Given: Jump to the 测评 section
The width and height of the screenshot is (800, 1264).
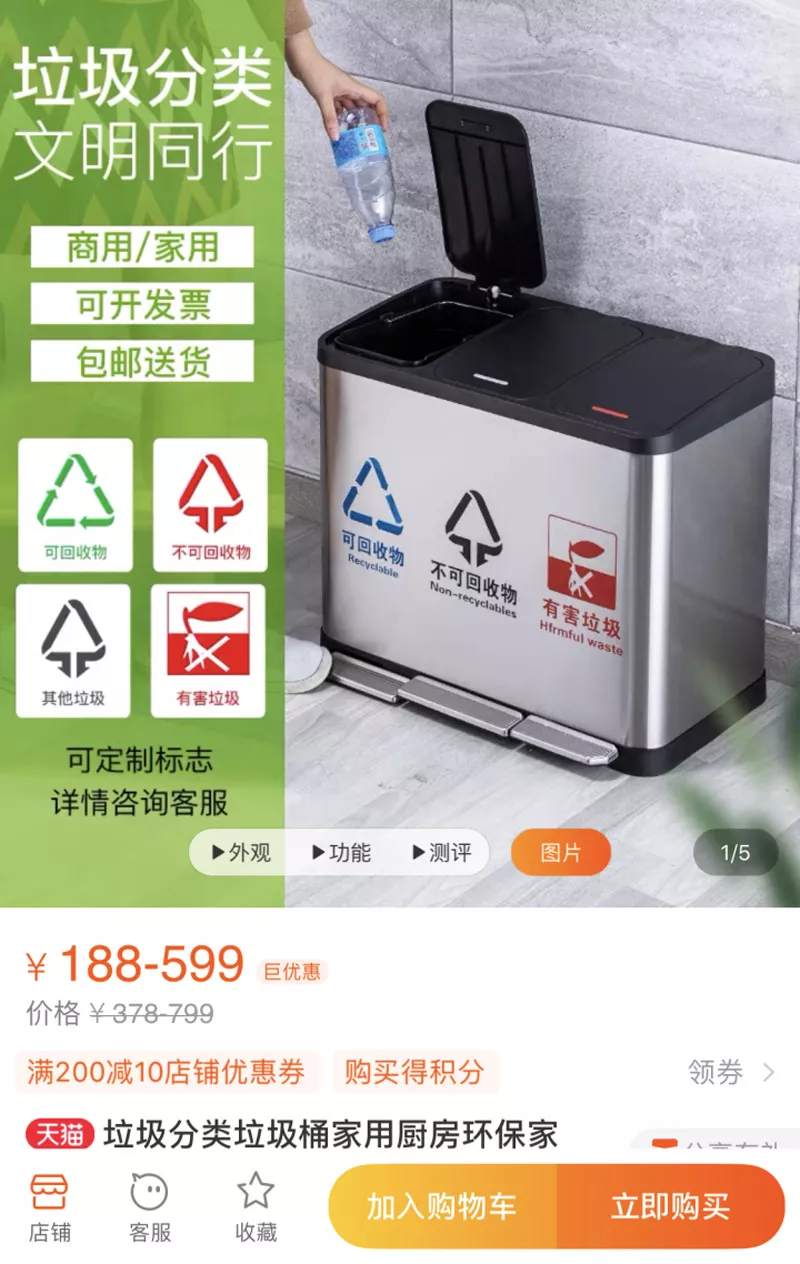Looking at the screenshot, I should pyautogui.click(x=441, y=853).
